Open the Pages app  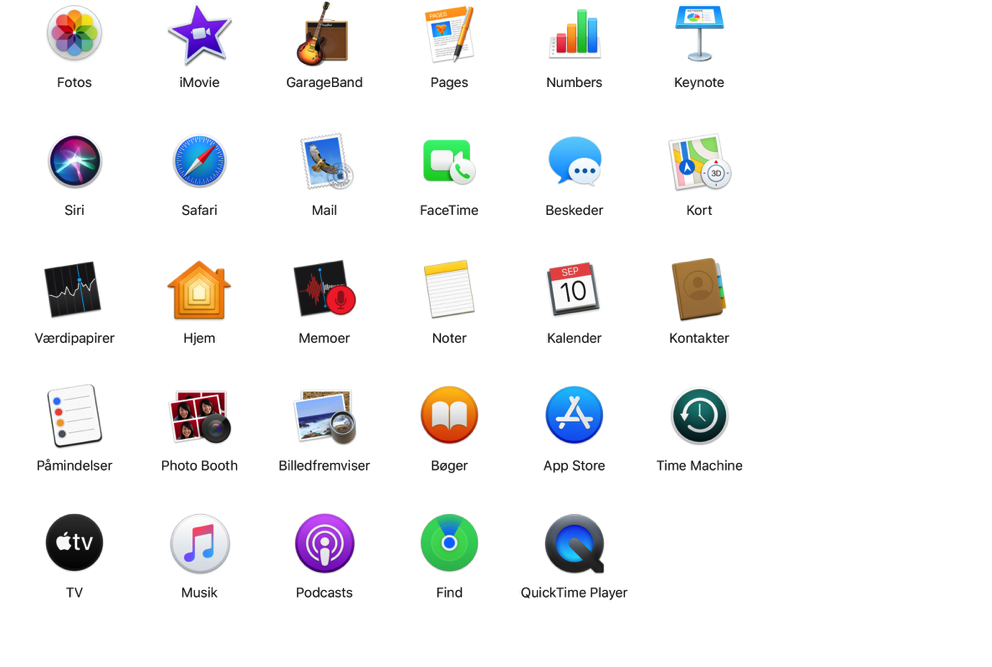click(x=449, y=34)
